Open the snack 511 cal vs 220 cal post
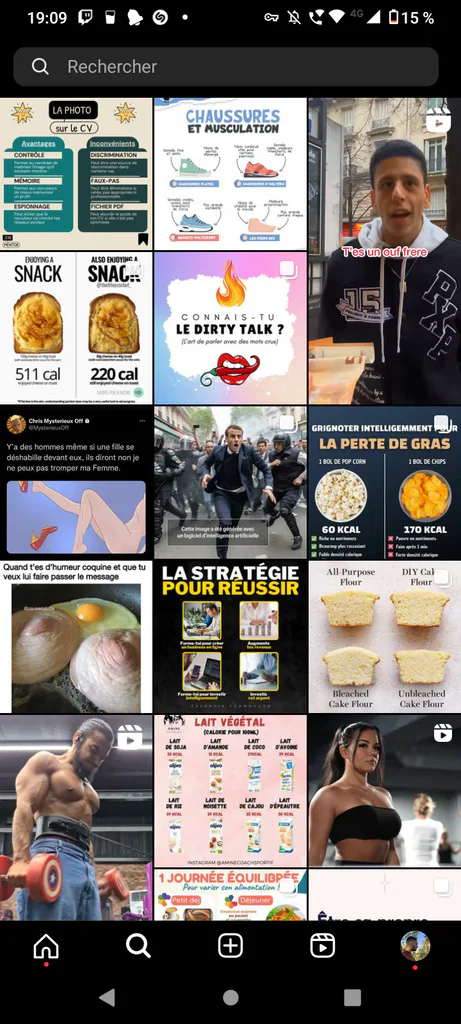461x1024 pixels. [76, 328]
